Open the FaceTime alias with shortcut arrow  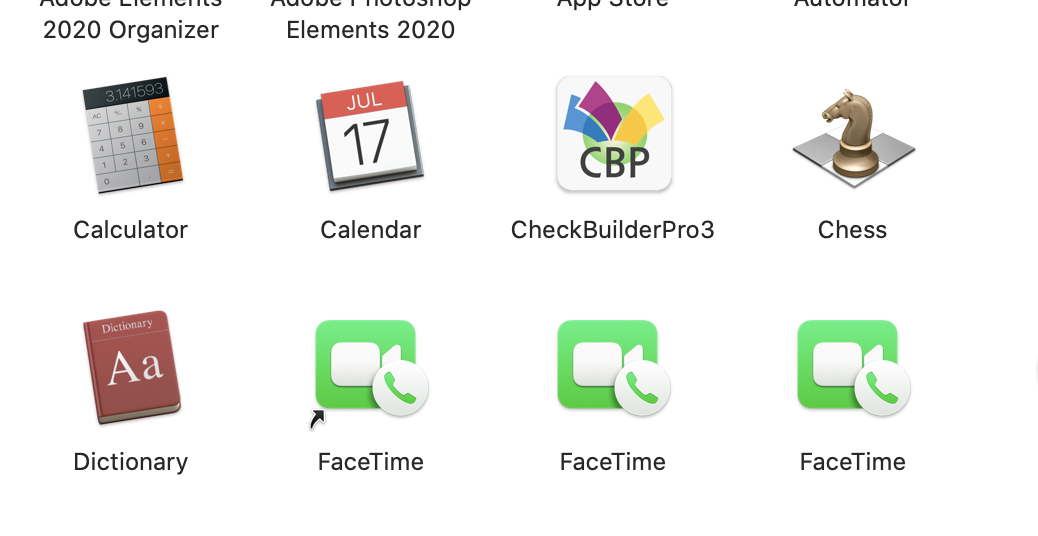[370, 367]
